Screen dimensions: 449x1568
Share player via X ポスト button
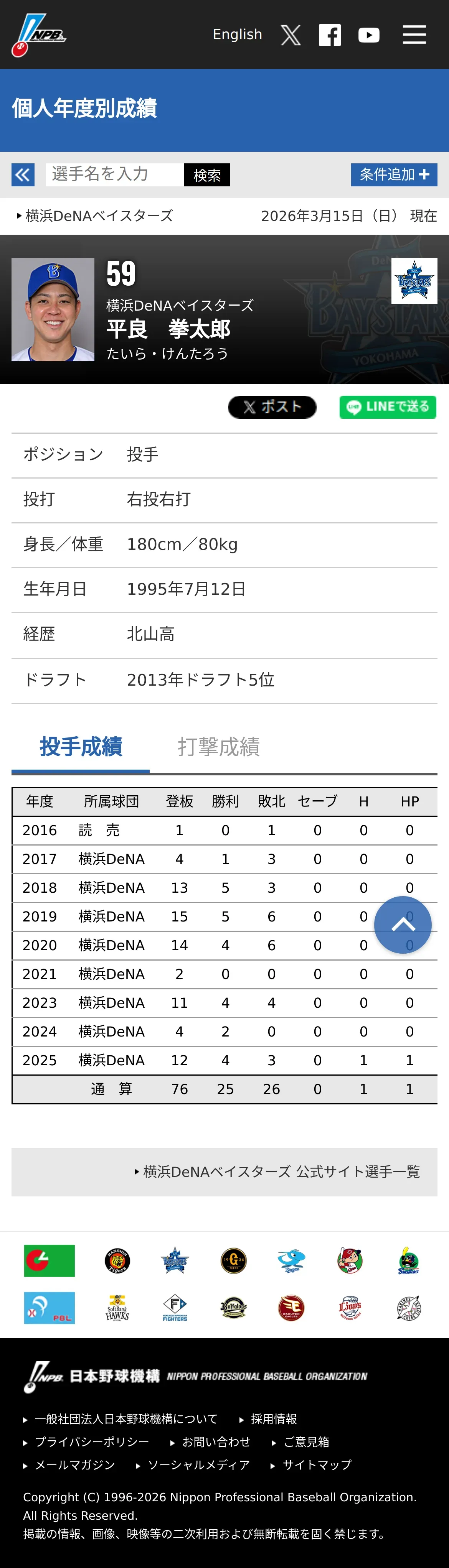tap(272, 407)
